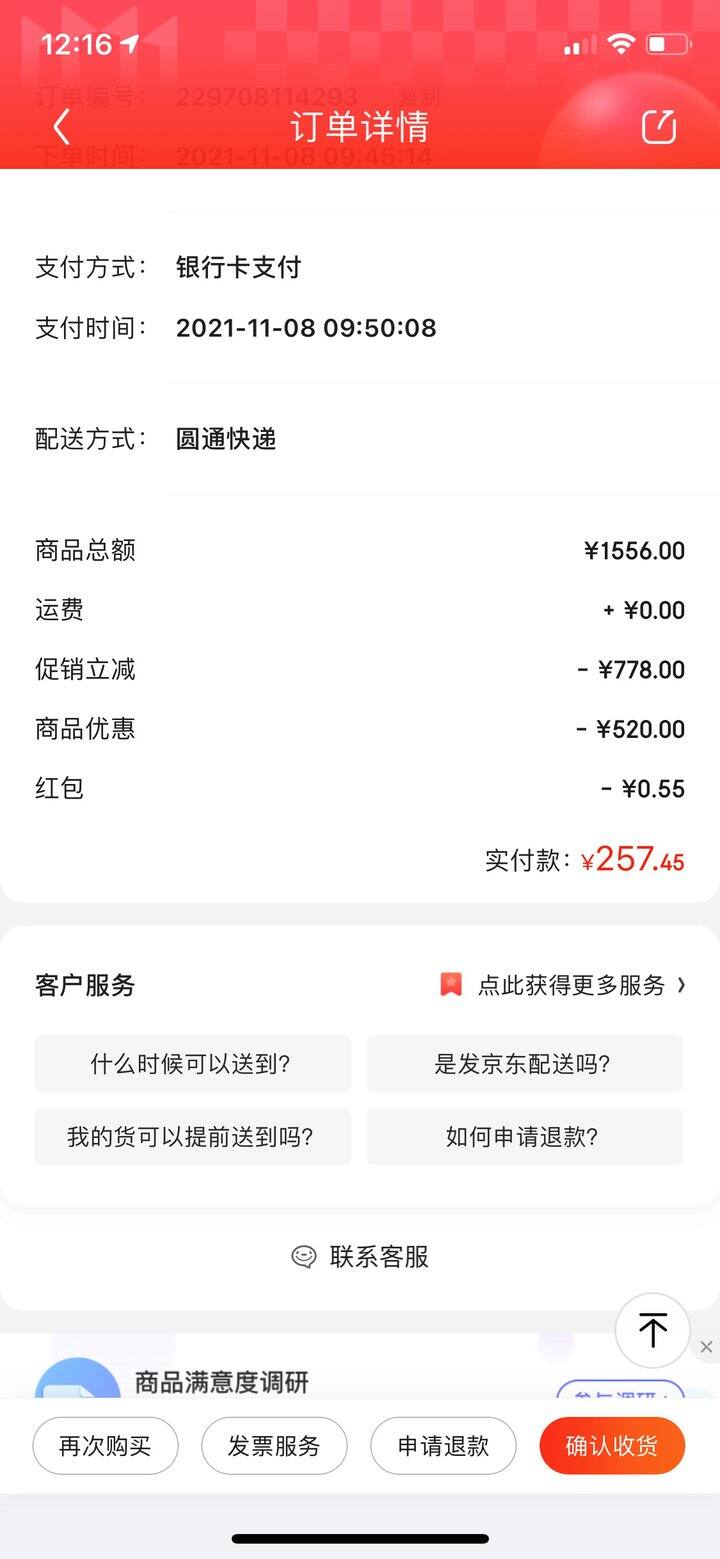Select 如何申请退款? question
720x1559 pixels.
pyautogui.click(x=525, y=1137)
